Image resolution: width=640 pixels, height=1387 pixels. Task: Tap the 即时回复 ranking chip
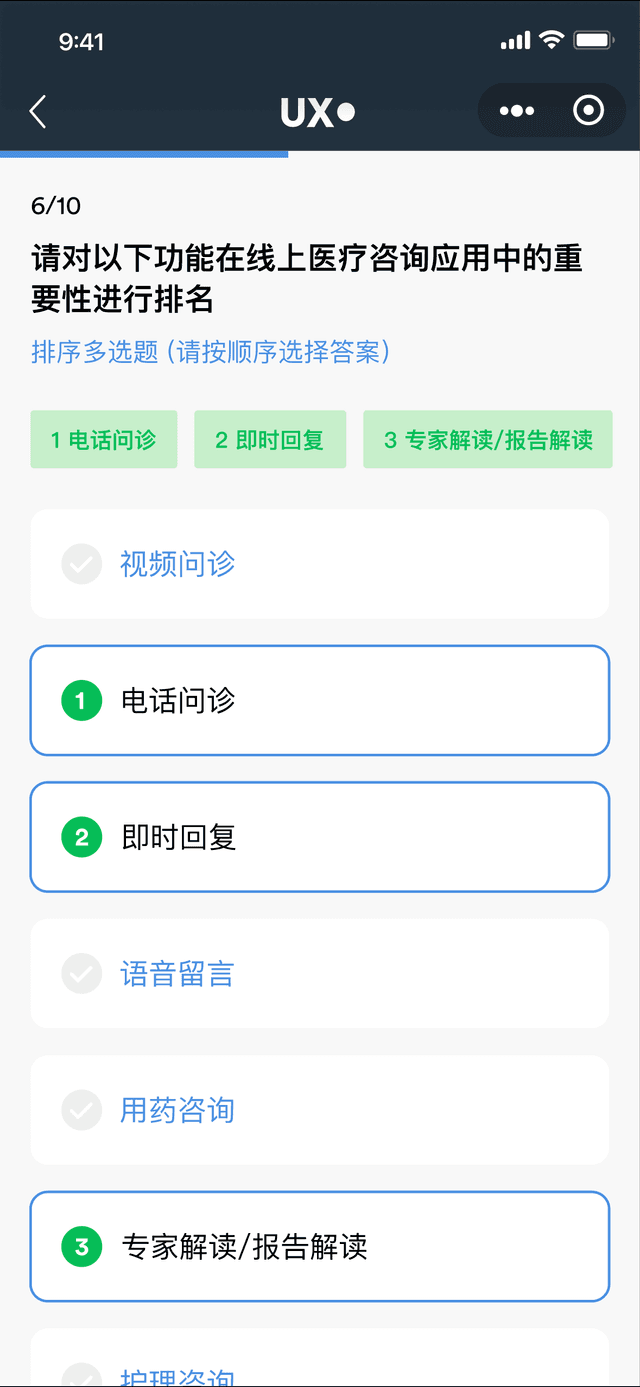point(270,440)
